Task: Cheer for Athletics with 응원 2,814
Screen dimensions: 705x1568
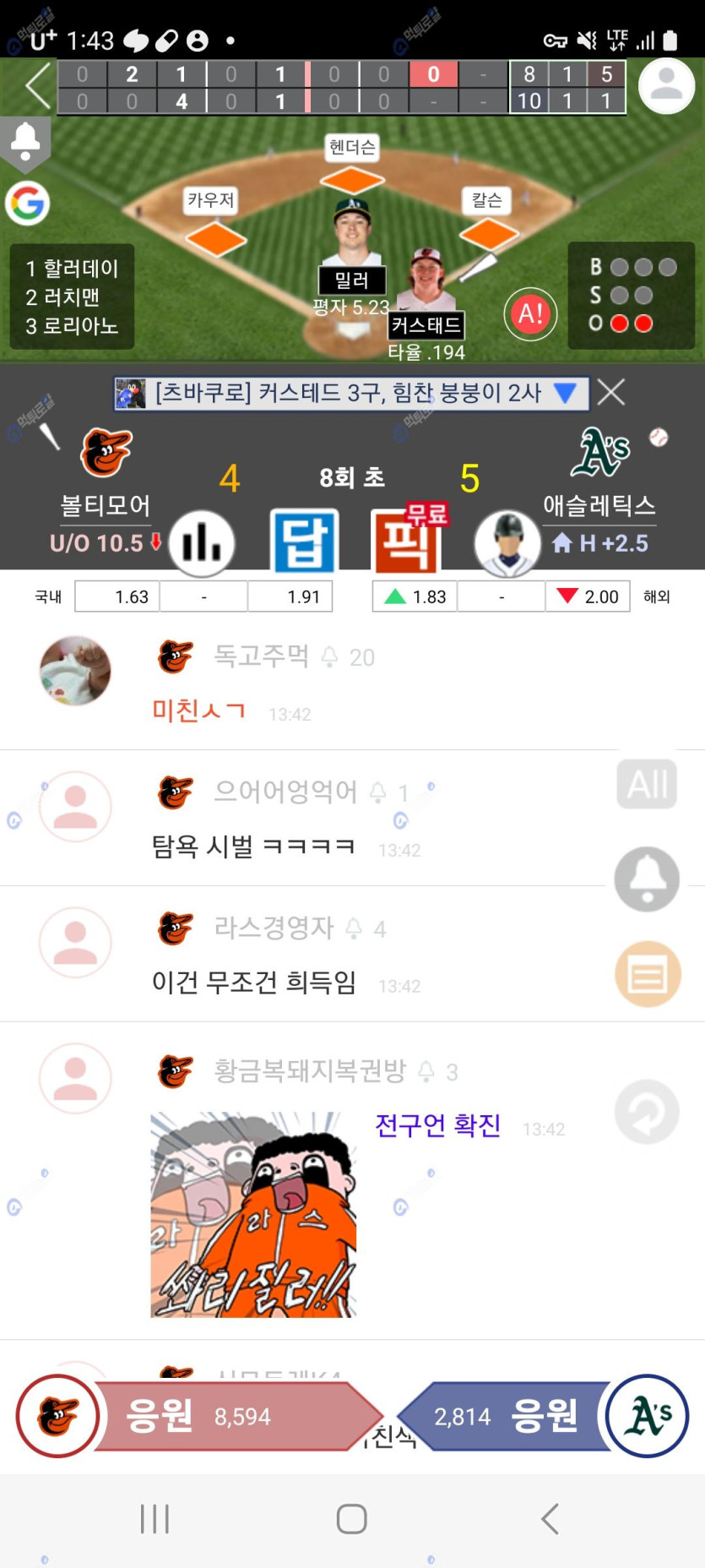Action: tap(507, 1416)
